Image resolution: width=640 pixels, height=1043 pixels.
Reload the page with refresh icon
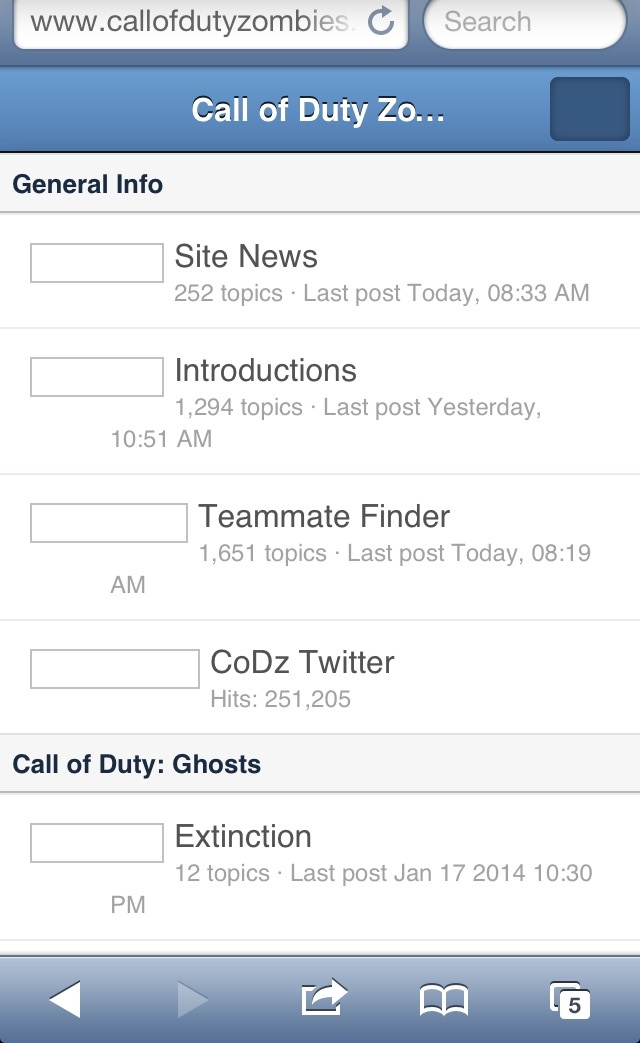coord(381,21)
